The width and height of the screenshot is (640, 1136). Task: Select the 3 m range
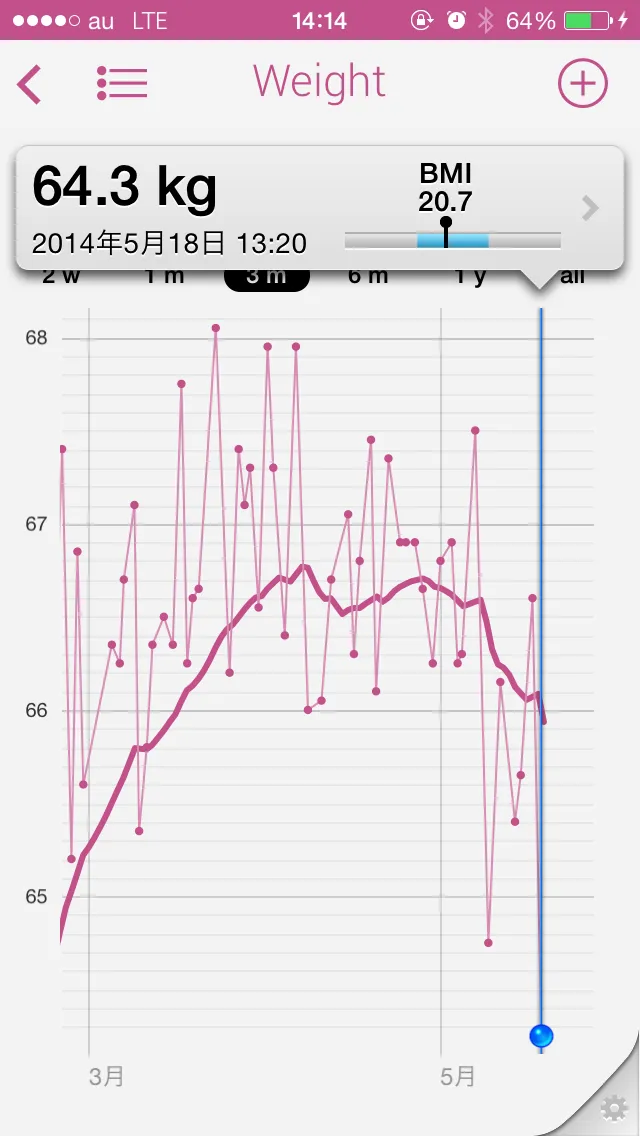[x=266, y=277]
